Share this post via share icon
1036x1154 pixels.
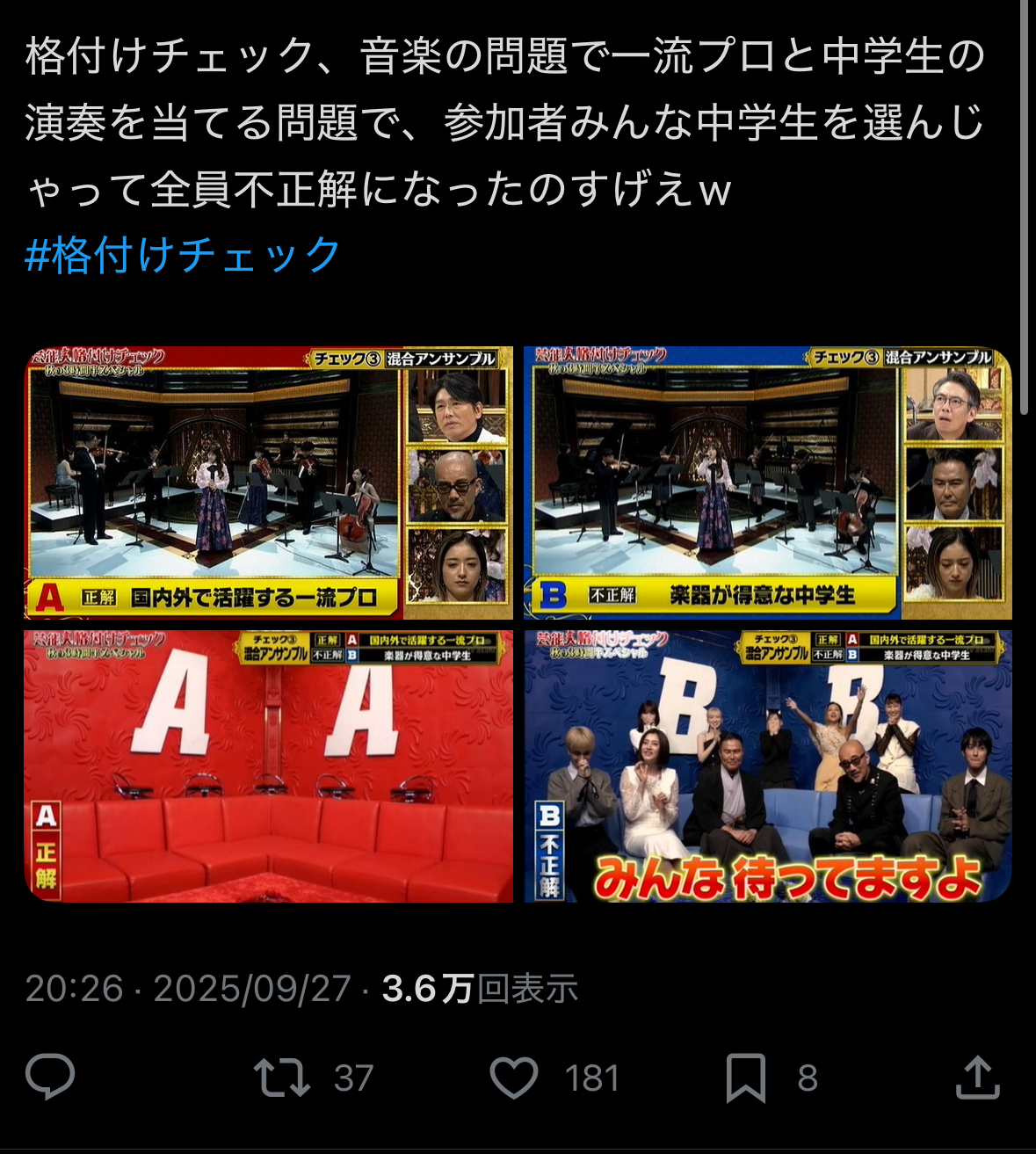coord(977,1078)
